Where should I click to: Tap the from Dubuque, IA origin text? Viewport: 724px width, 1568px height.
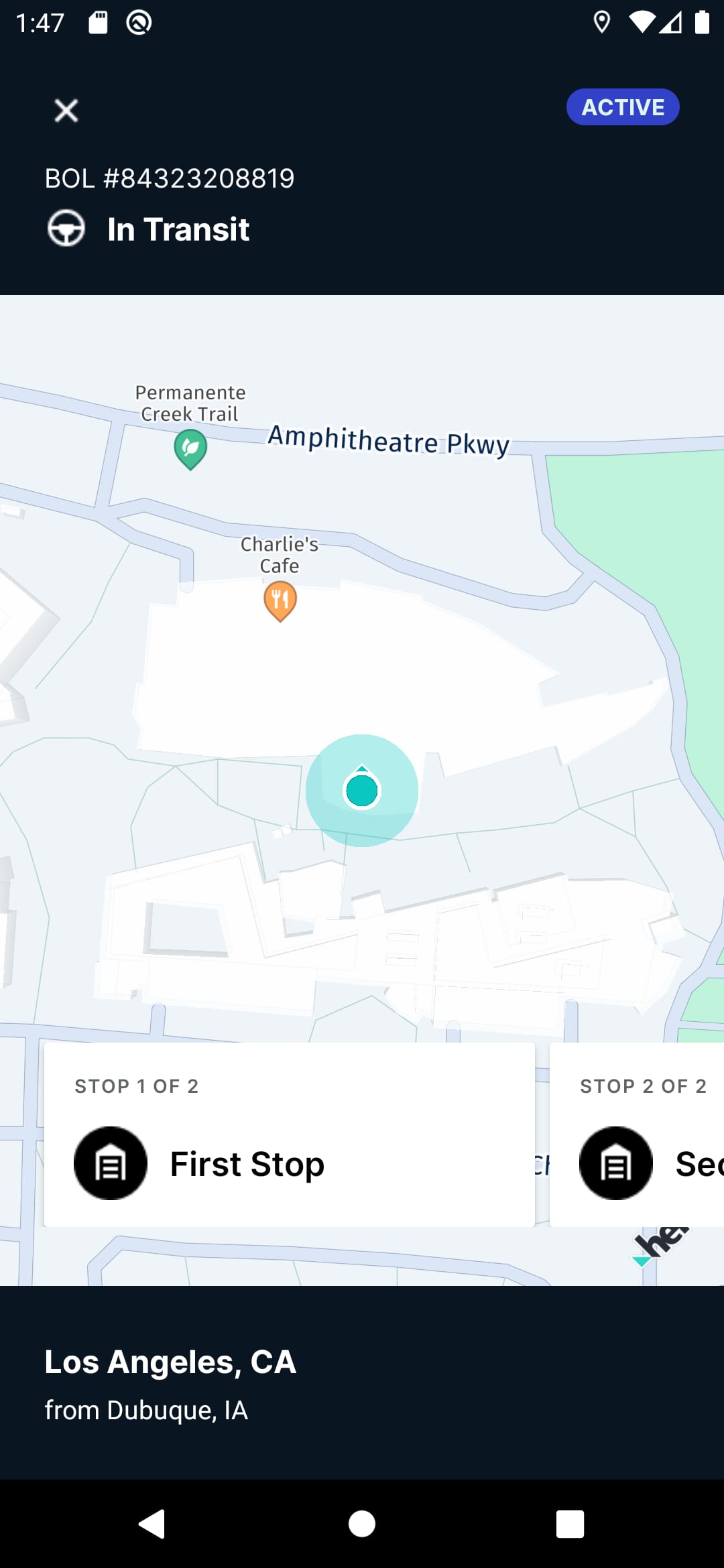tap(146, 1409)
